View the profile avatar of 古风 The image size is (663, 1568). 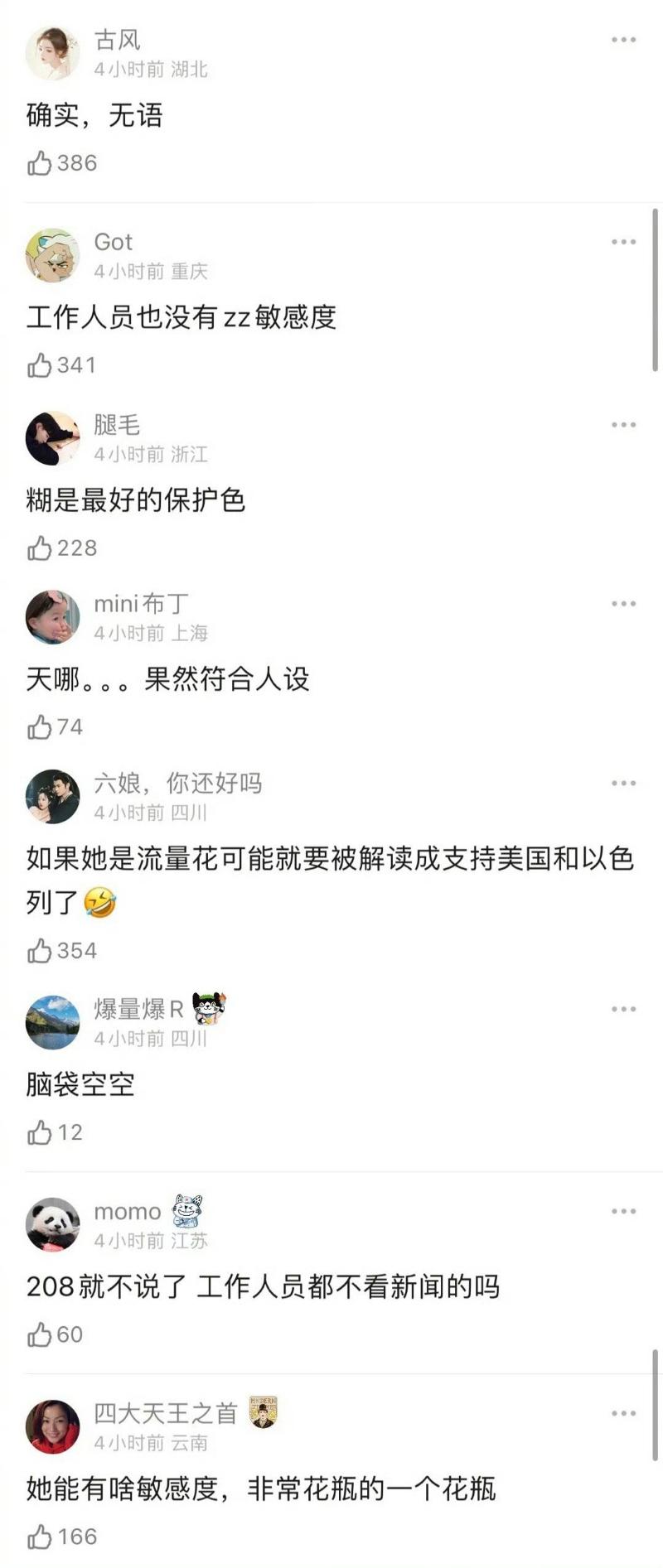coord(52,53)
